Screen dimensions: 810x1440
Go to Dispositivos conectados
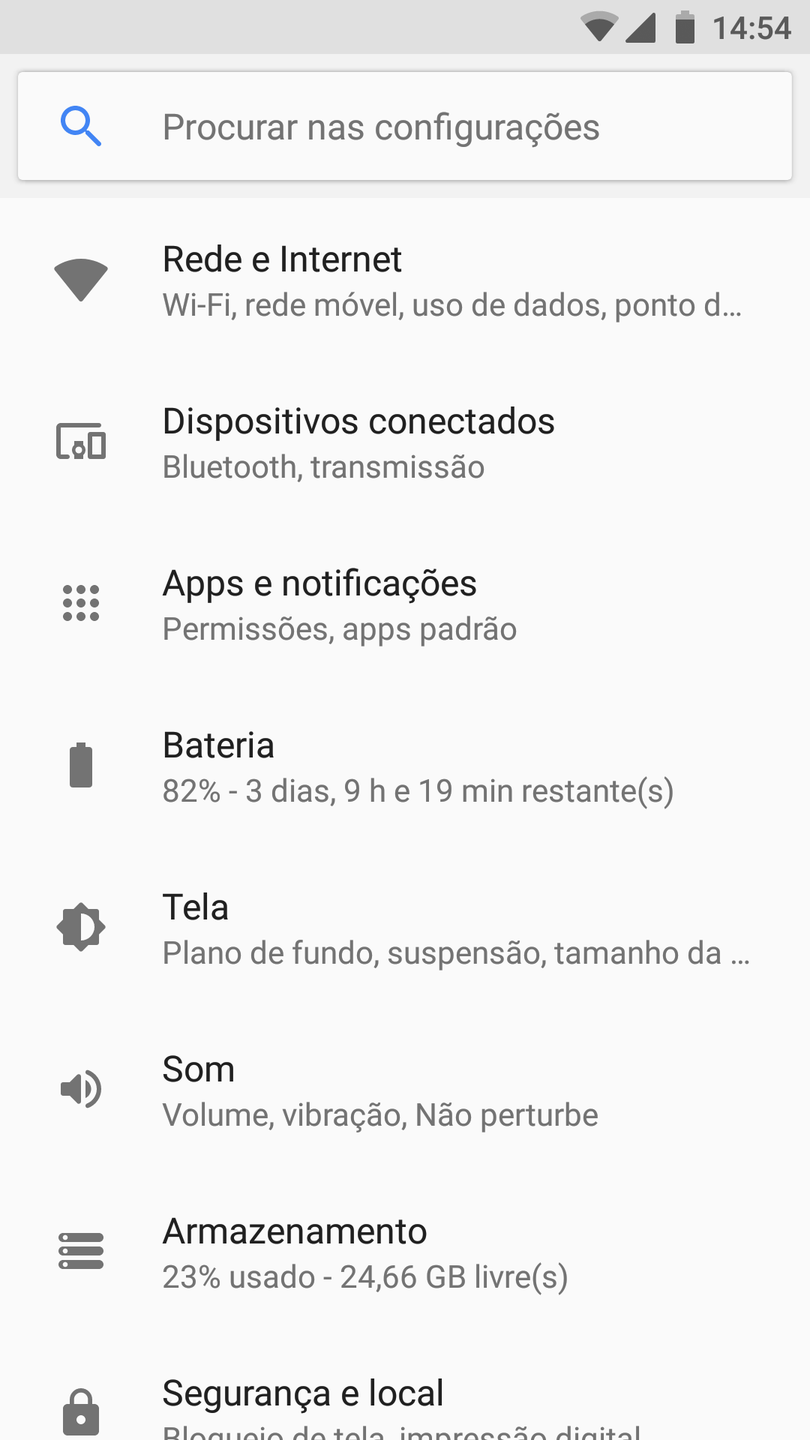point(404,443)
